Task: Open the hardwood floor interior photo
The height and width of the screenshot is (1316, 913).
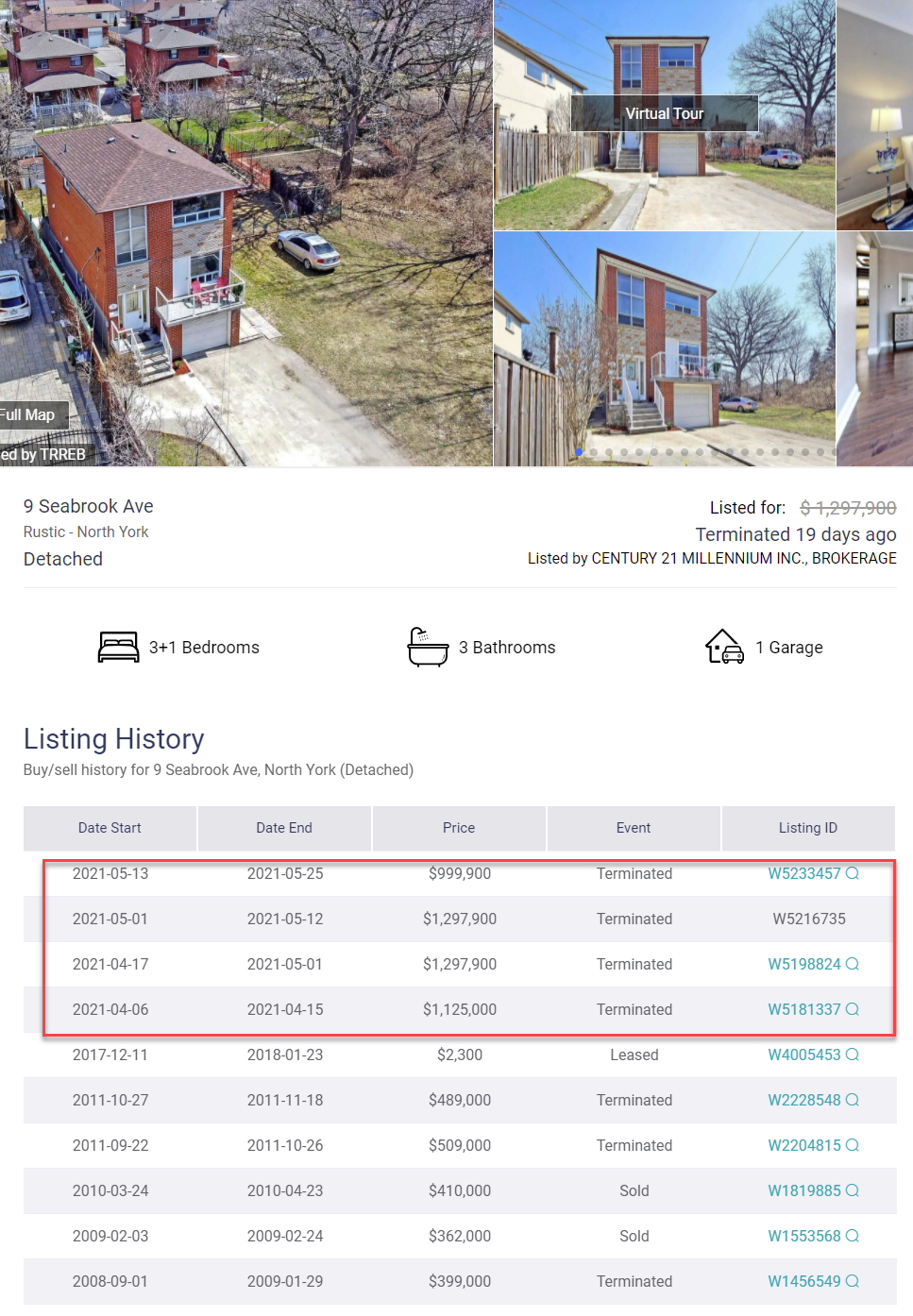Action: click(874, 349)
